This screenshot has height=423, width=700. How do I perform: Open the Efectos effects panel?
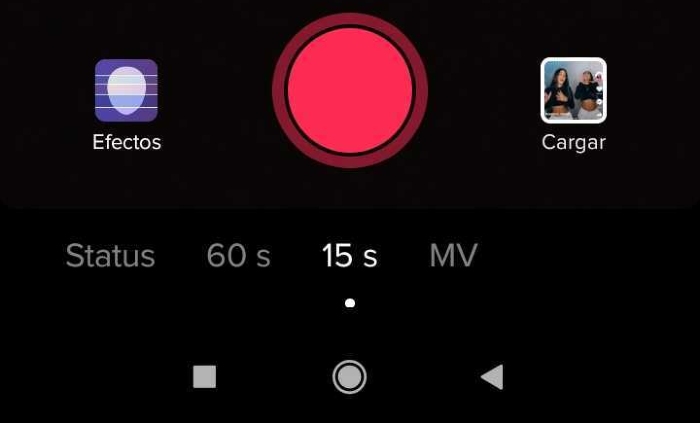click(126, 92)
